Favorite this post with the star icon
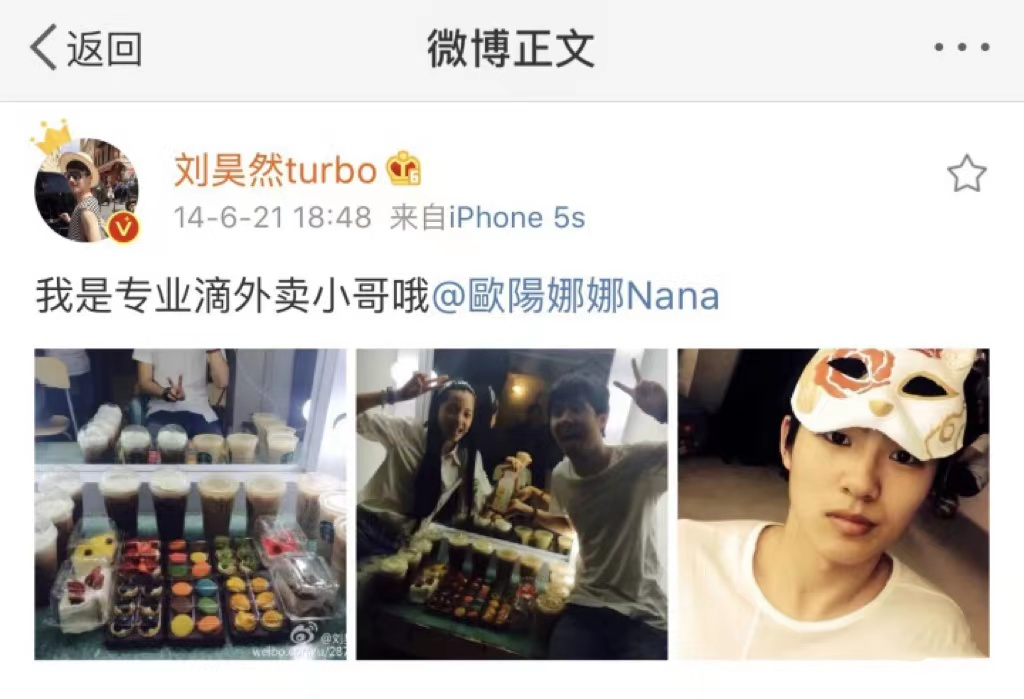 pyautogui.click(x=966, y=175)
